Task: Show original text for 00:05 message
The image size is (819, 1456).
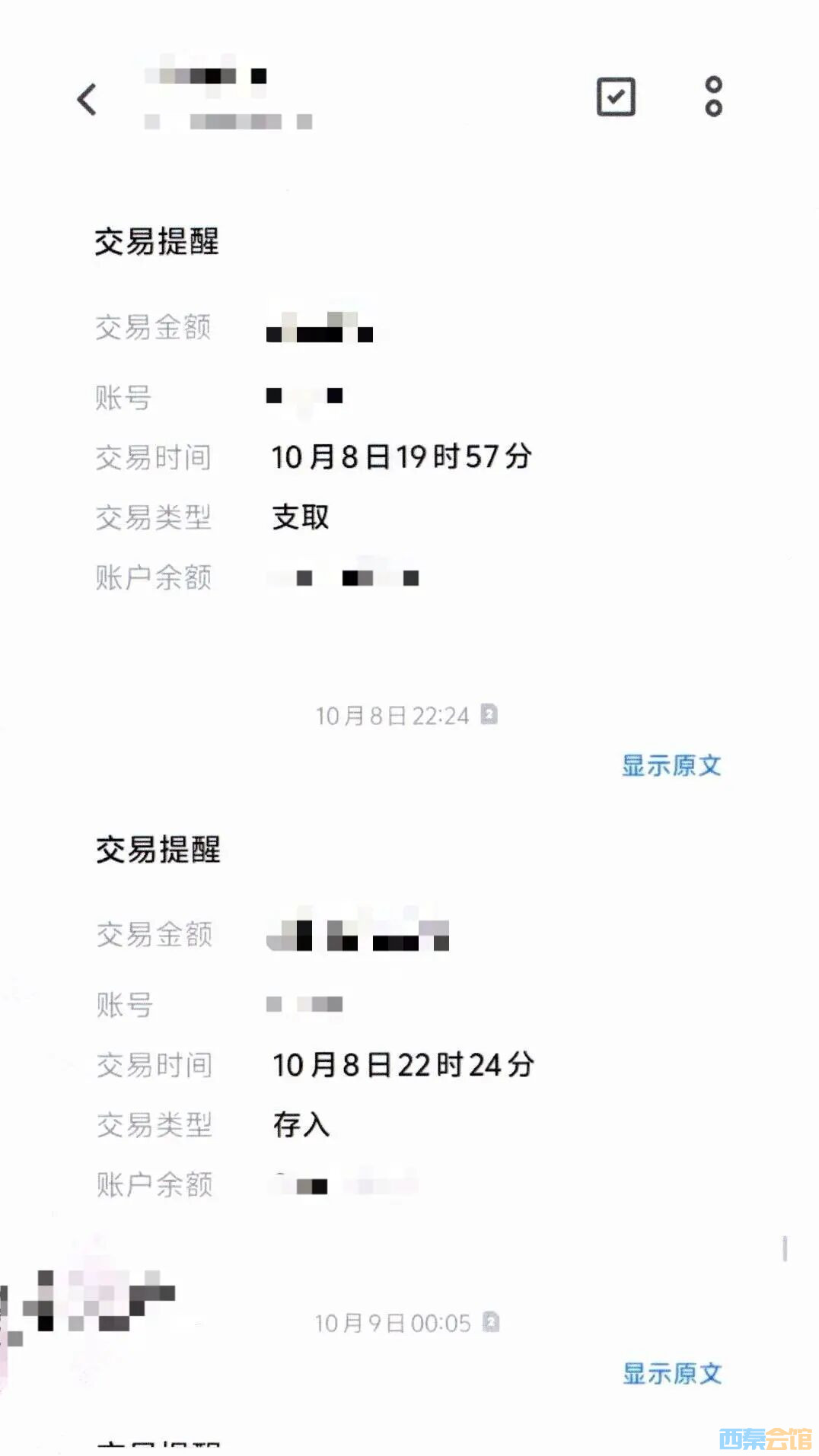Action: [672, 1373]
